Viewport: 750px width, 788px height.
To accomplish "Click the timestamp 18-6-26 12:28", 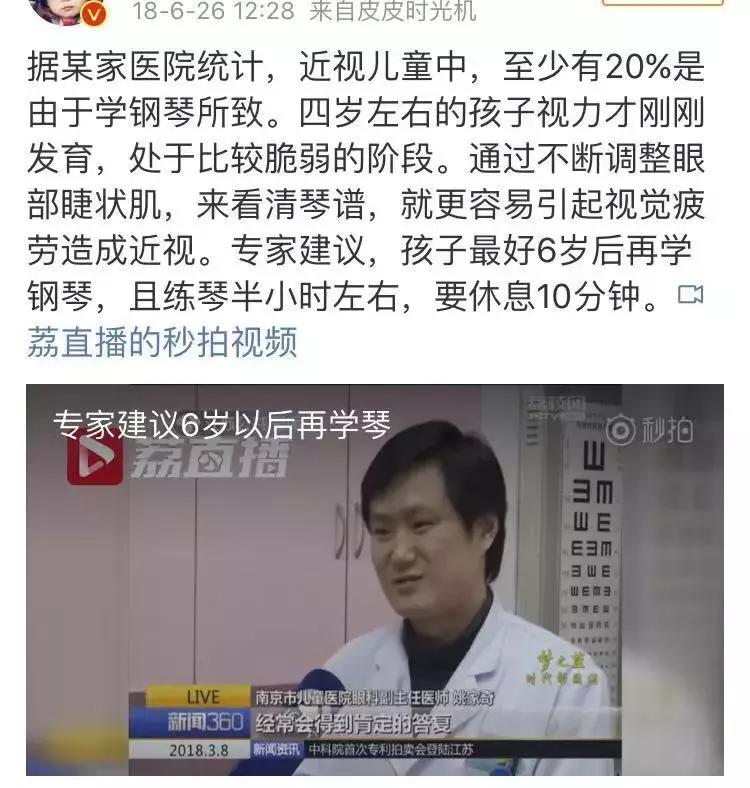I will click(201, 13).
